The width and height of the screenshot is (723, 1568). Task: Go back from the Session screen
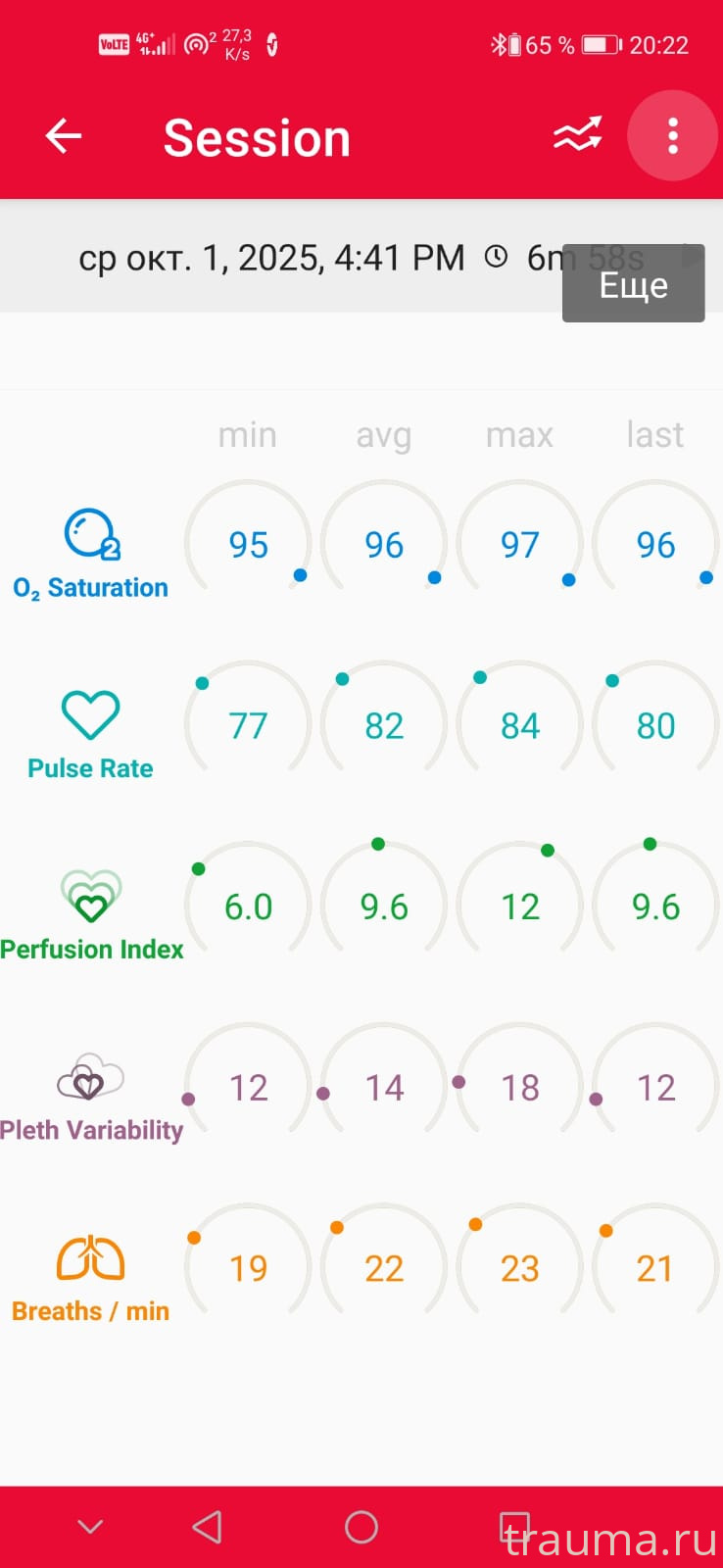[64, 136]
